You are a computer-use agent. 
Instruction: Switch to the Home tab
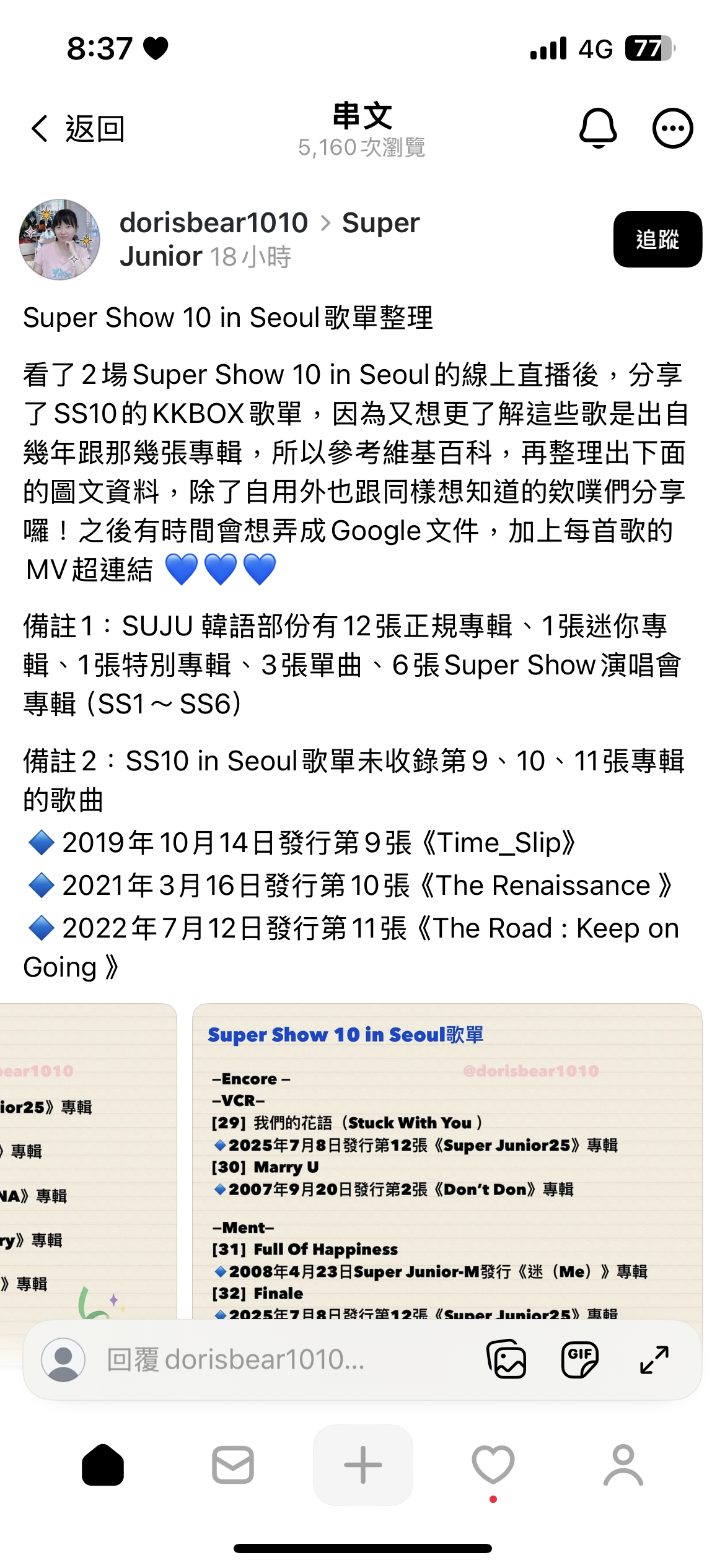click(x=103, y=1465)
